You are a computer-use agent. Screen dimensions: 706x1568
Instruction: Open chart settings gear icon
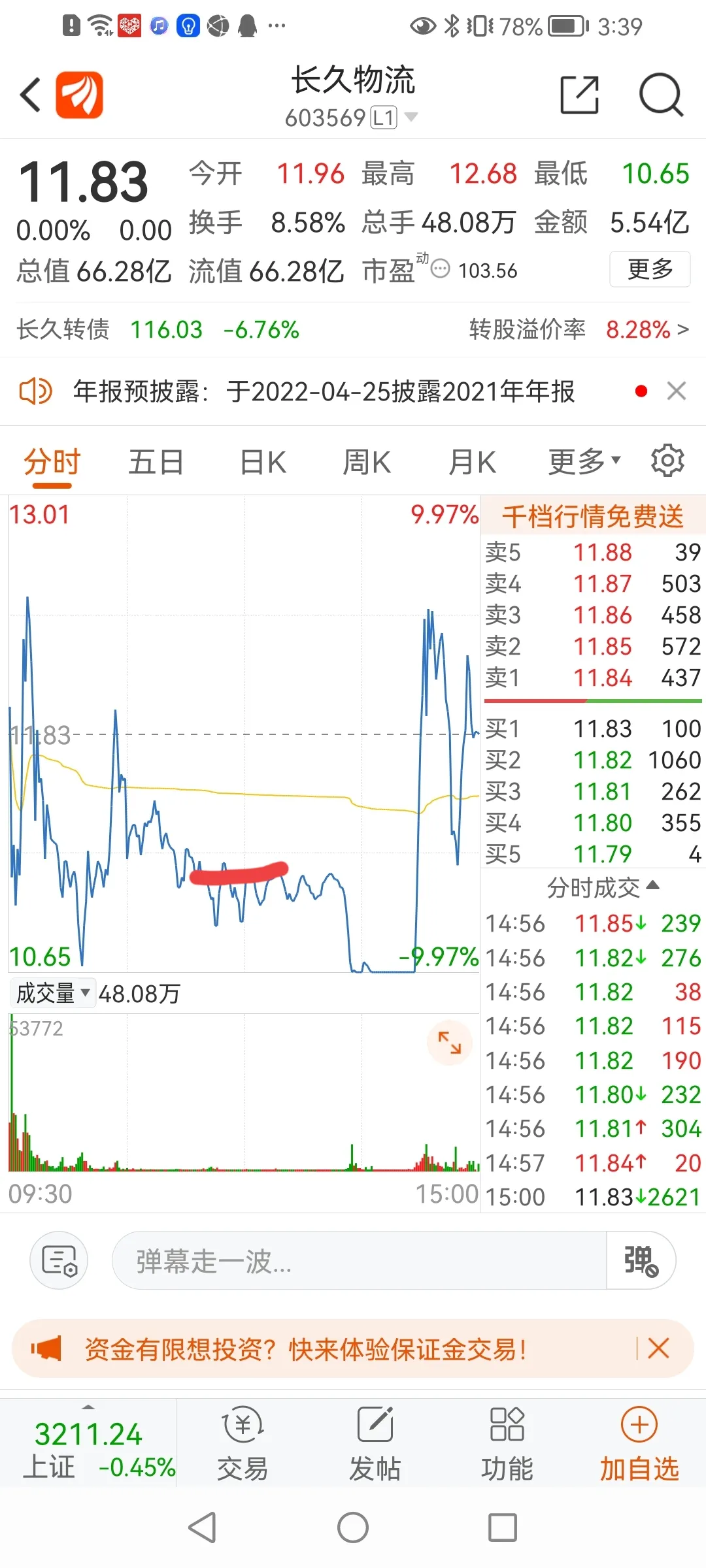667,461
